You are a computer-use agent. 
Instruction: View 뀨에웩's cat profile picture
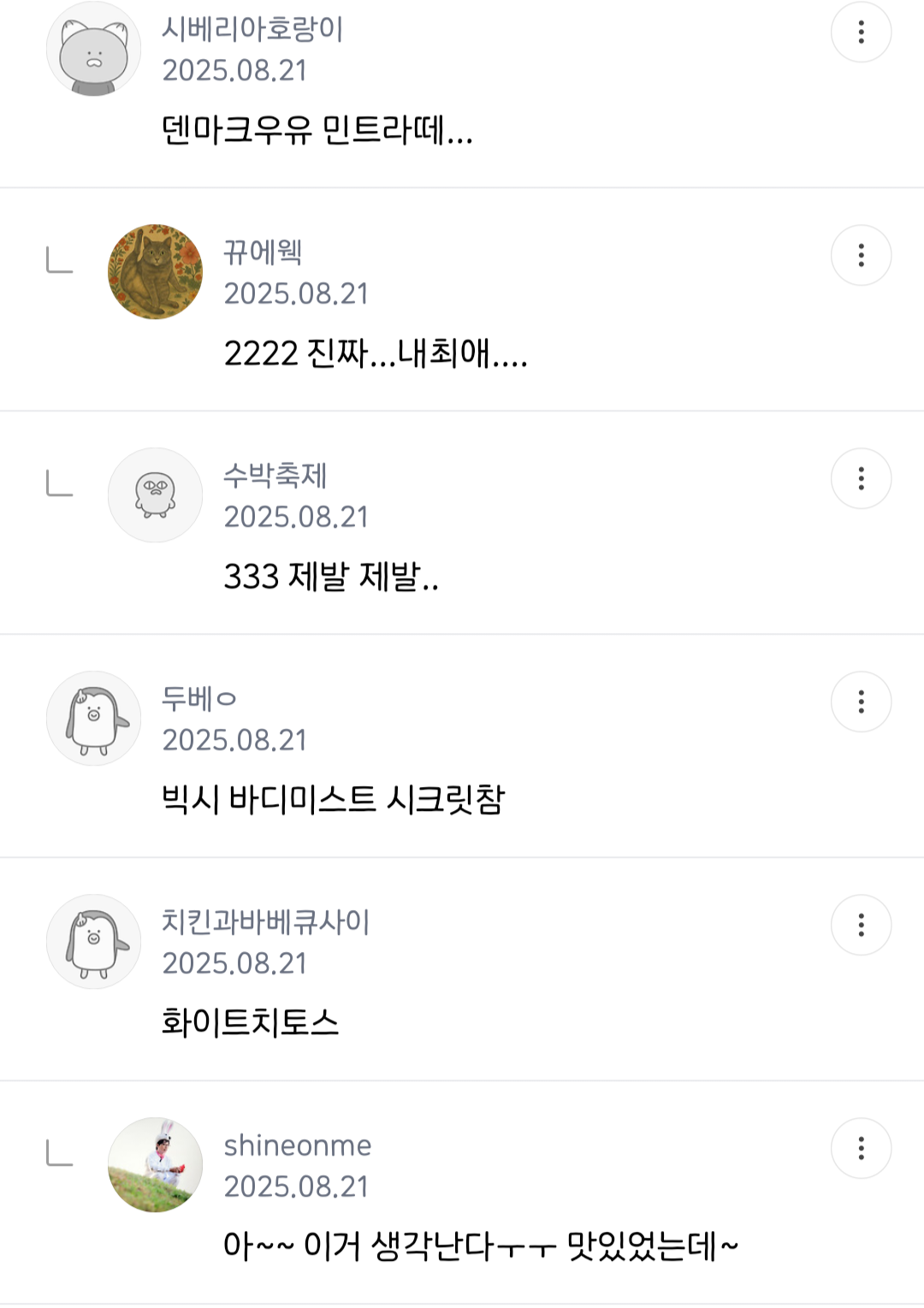(155, 272)
